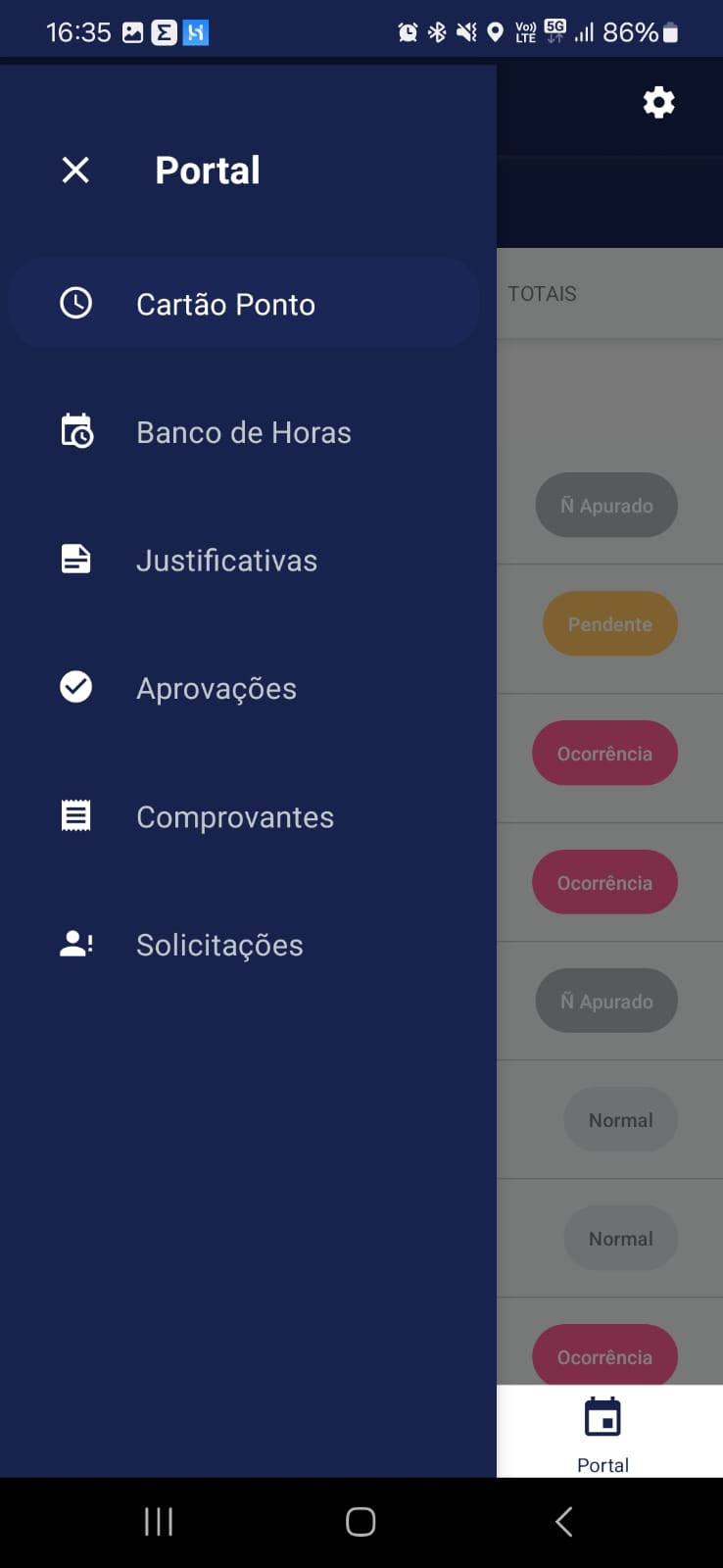
Task: Close the Portal navigation drawer
Action: (x=75, y=170)
